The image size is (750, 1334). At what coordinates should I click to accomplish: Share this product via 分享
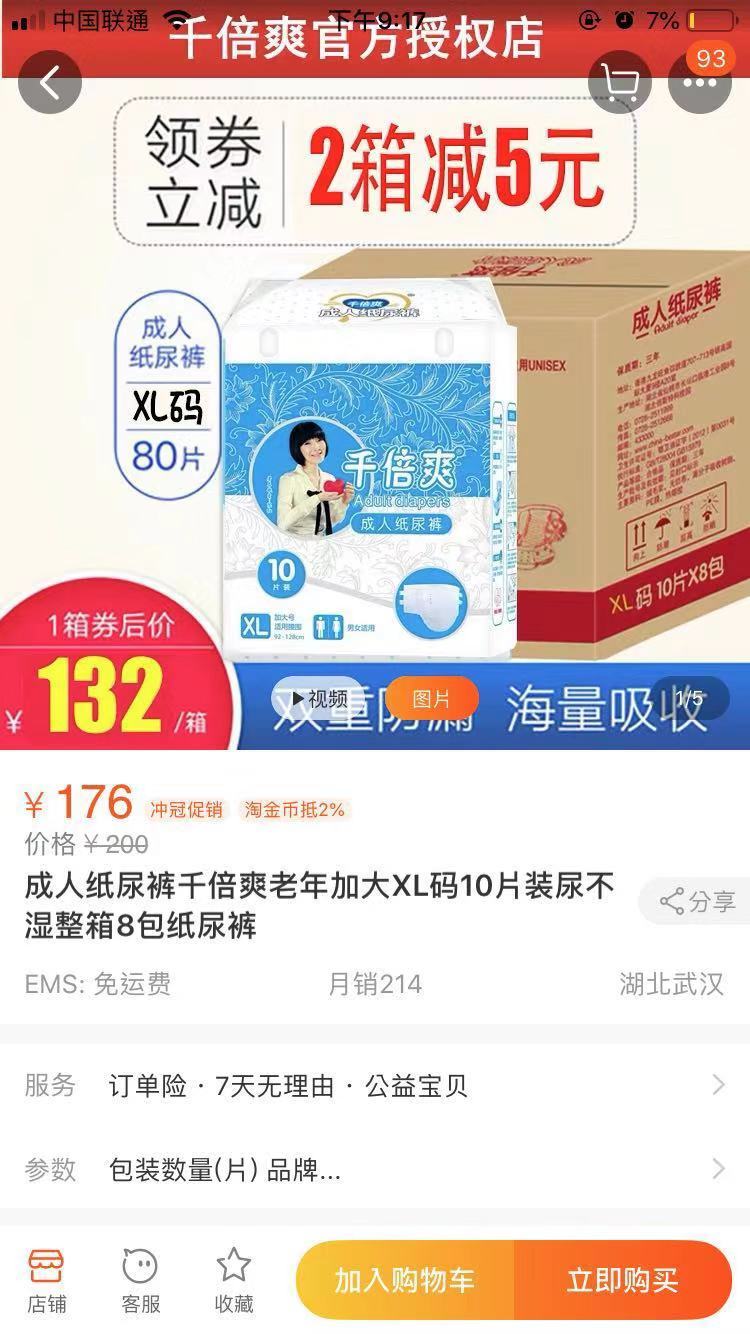tap(697, 901)
